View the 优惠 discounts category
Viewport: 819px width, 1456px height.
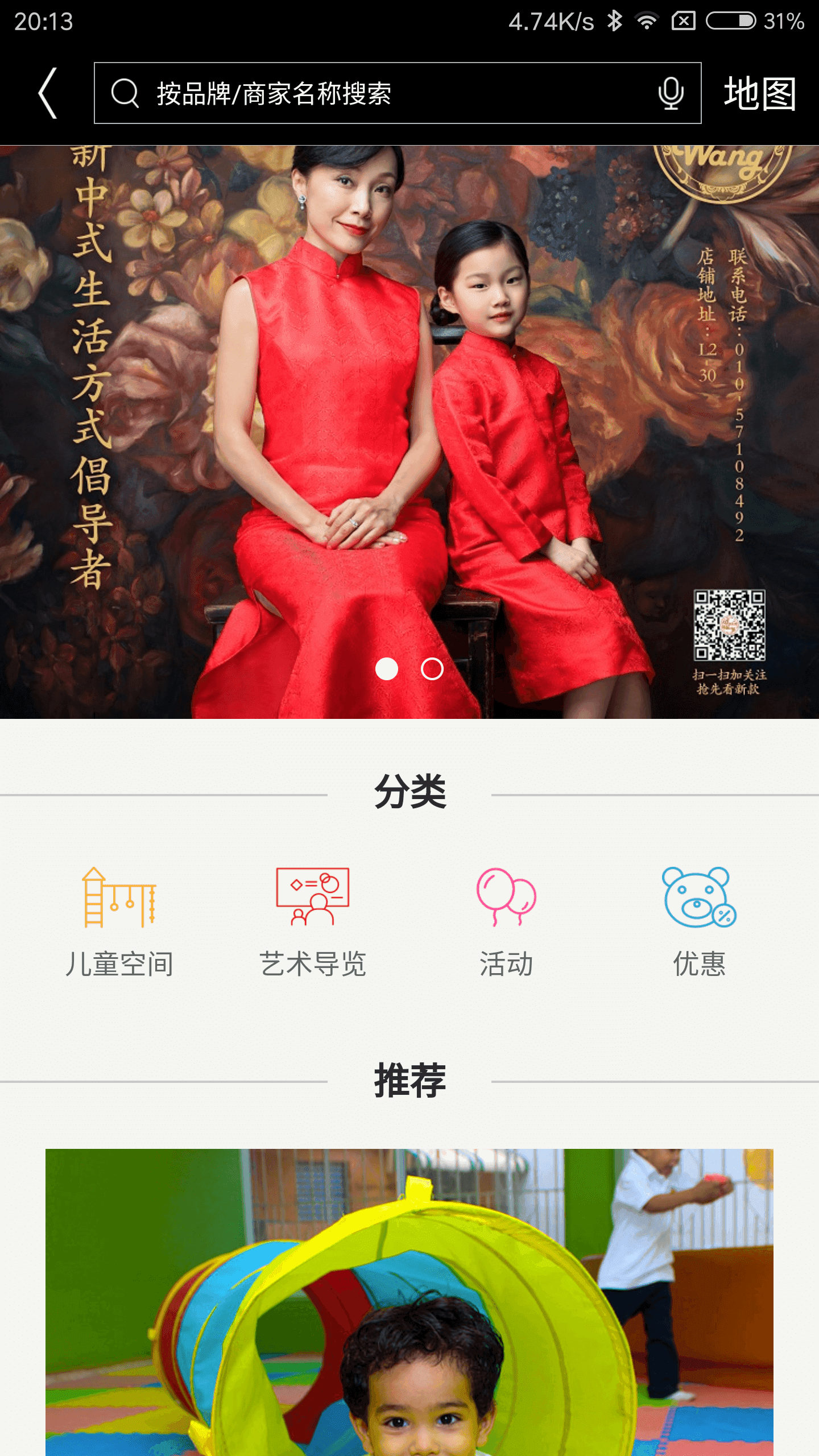(699, 921)
